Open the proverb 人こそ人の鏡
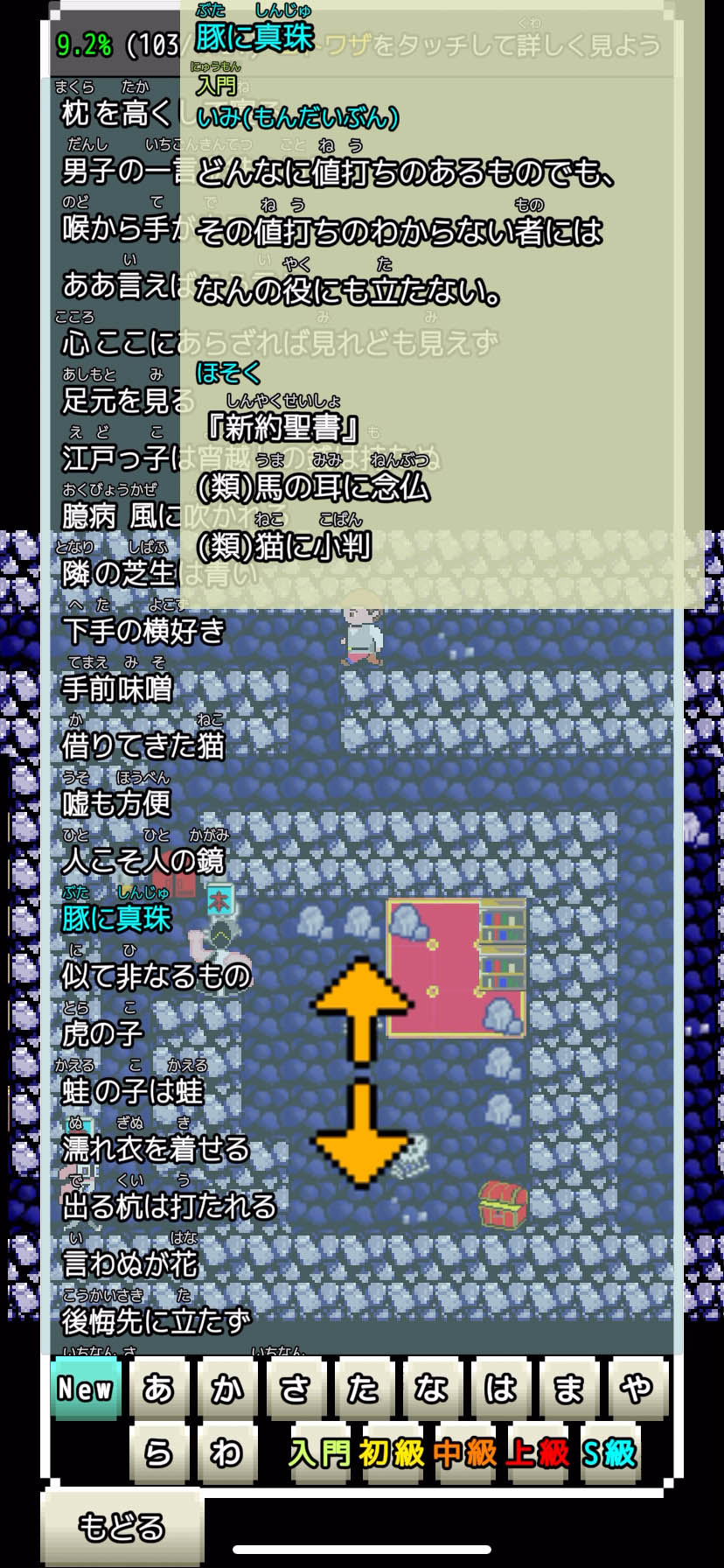724x1568 pixels. click(143, 861)
